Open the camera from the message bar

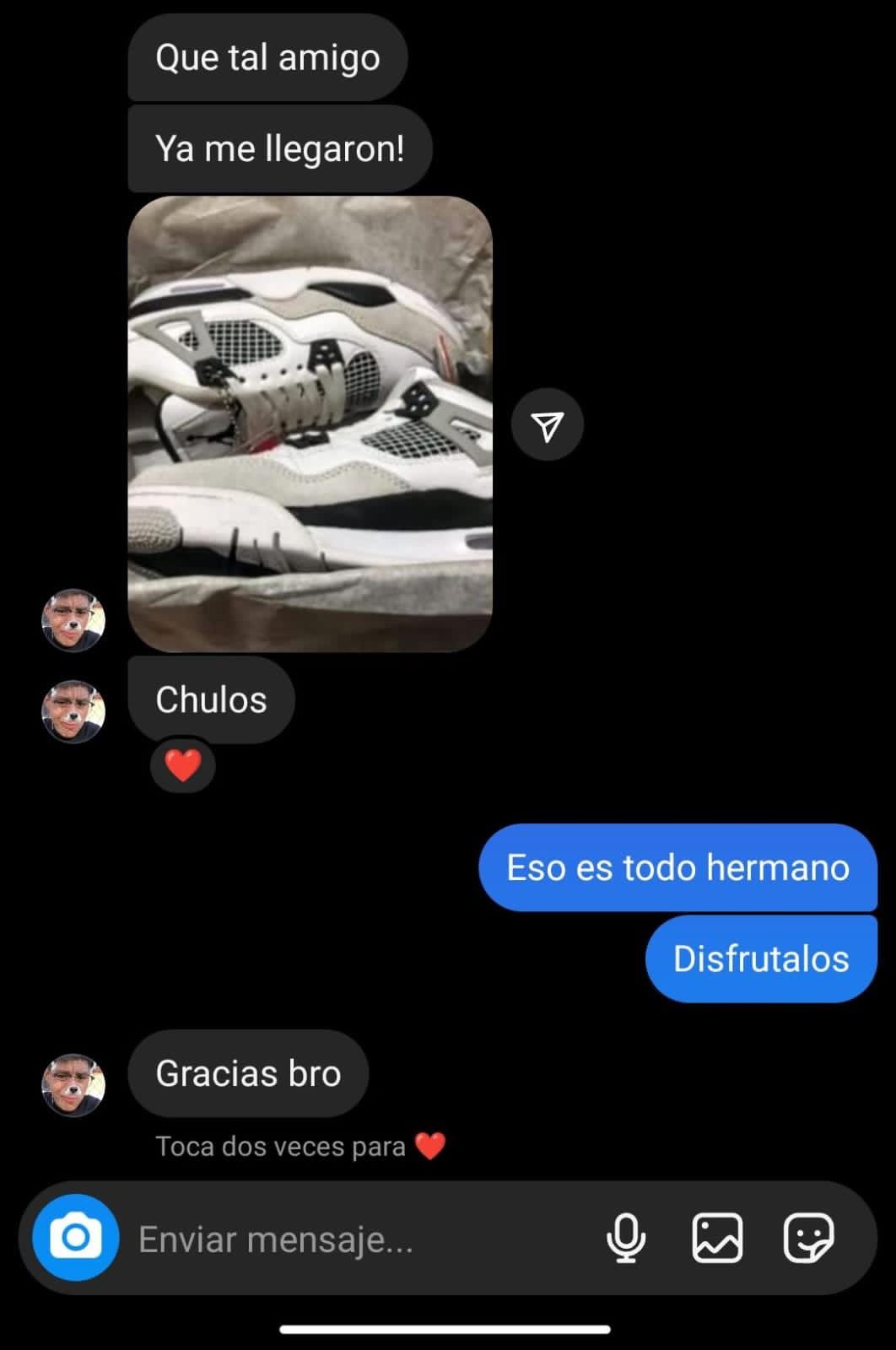coord(75,1238)
